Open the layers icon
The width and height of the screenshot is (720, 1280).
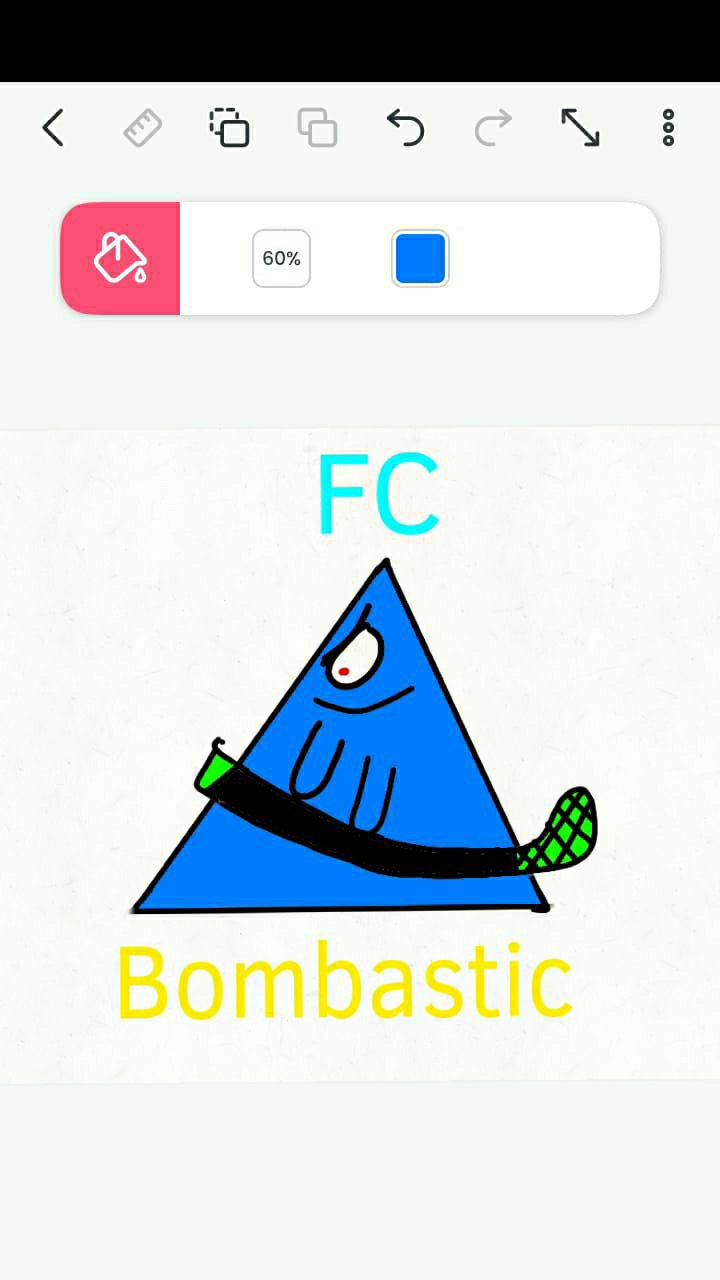click(x=317, y=128)
